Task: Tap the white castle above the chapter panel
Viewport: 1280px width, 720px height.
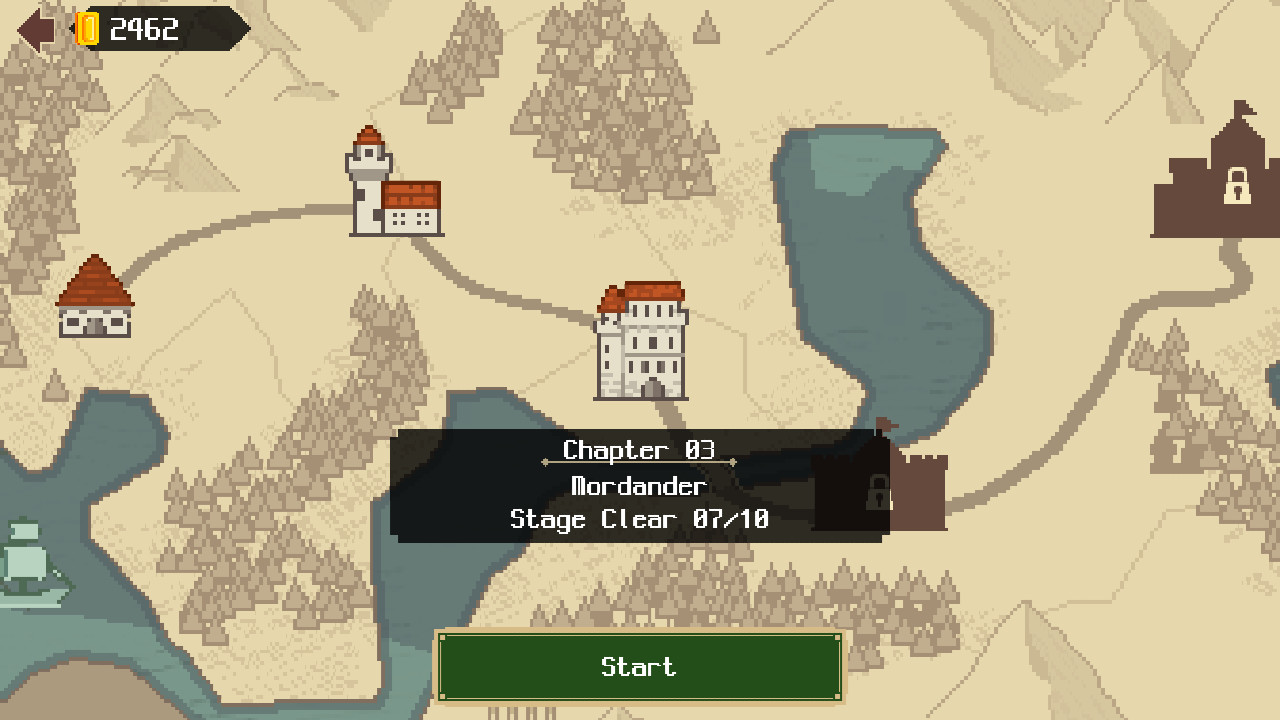Action: [643, 342]
